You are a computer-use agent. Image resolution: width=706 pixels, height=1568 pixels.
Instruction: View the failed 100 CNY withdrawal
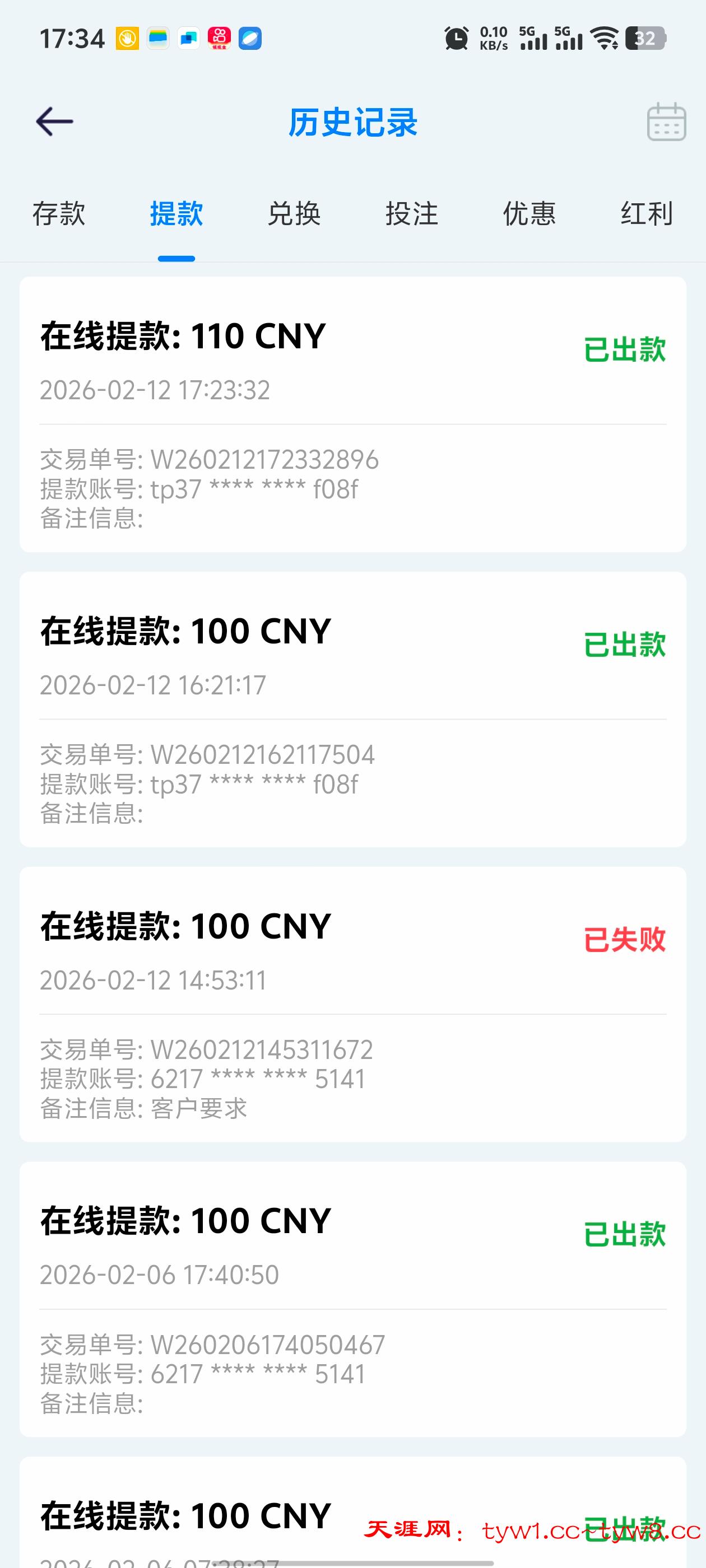352,1004
